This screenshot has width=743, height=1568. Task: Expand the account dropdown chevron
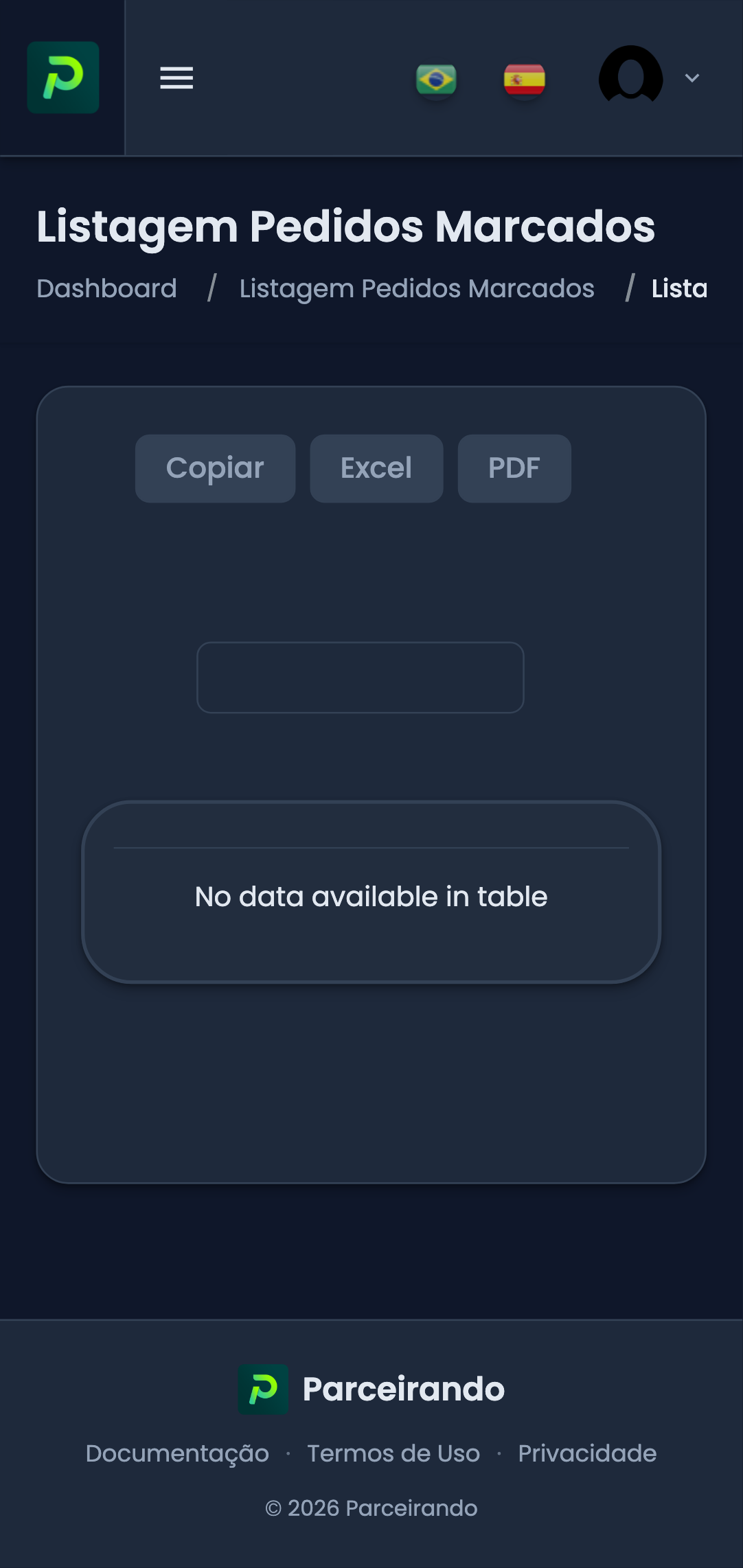(x=692, y=78)
